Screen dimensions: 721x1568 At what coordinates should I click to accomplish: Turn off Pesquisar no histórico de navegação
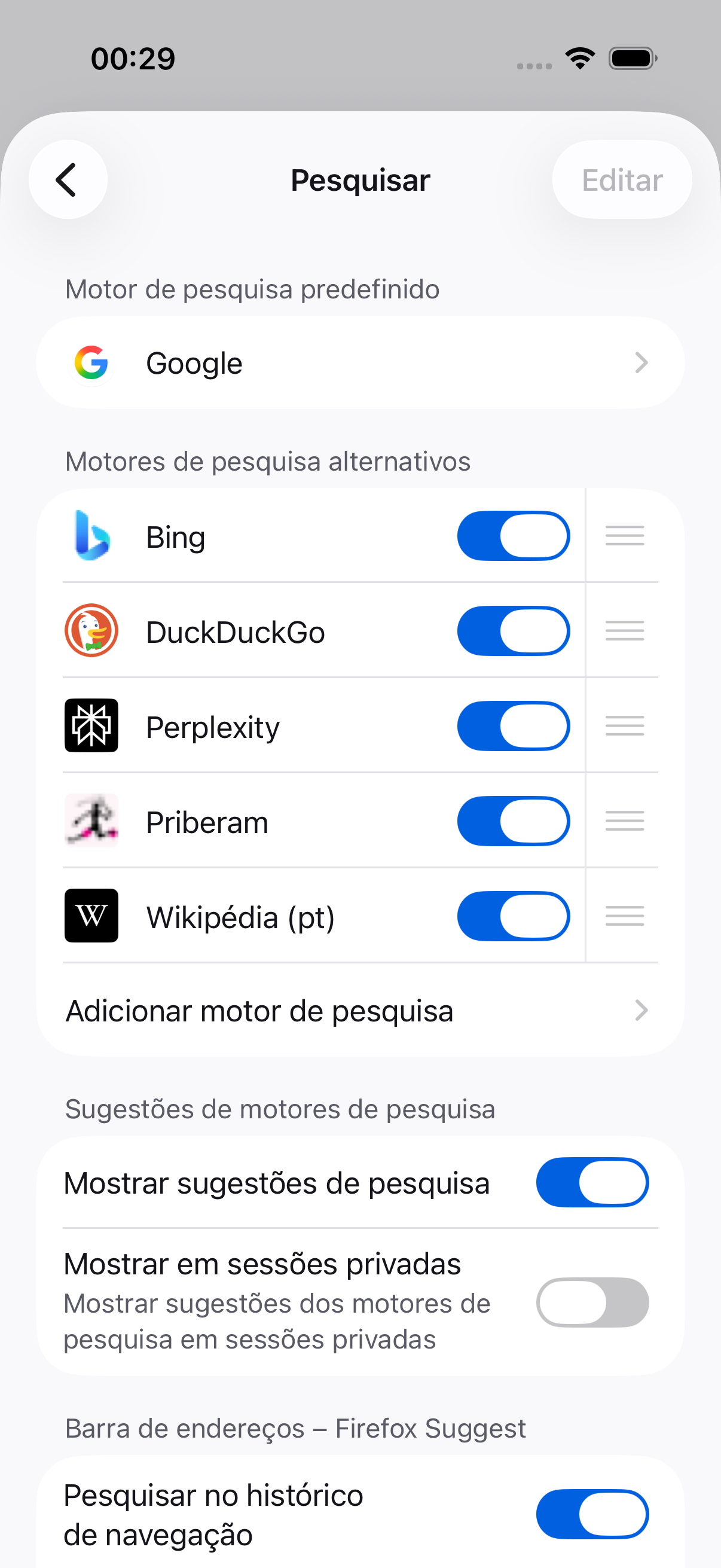591,1514
